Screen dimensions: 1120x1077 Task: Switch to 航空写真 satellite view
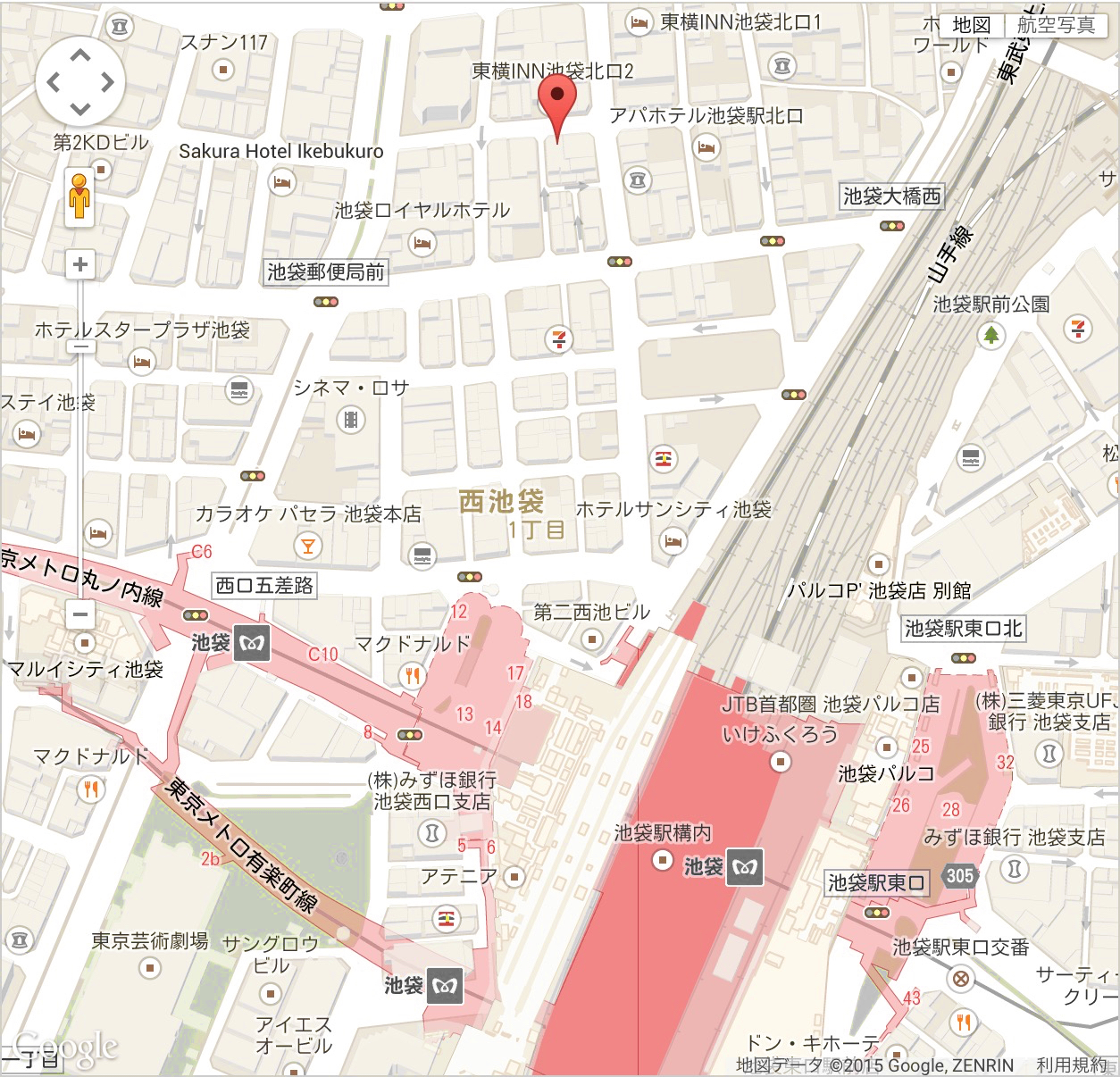coord(1056,25)
